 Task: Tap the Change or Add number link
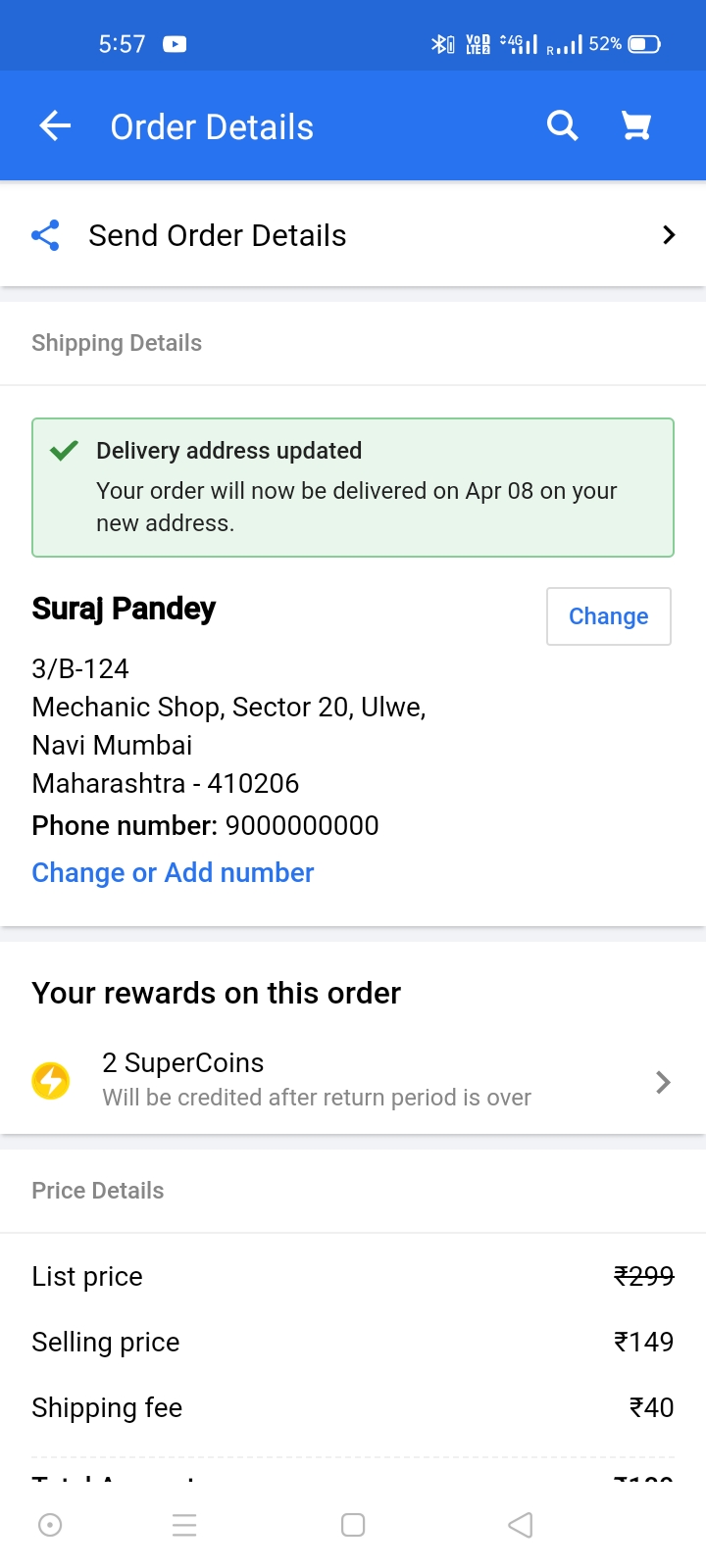[x=173, y=872]
